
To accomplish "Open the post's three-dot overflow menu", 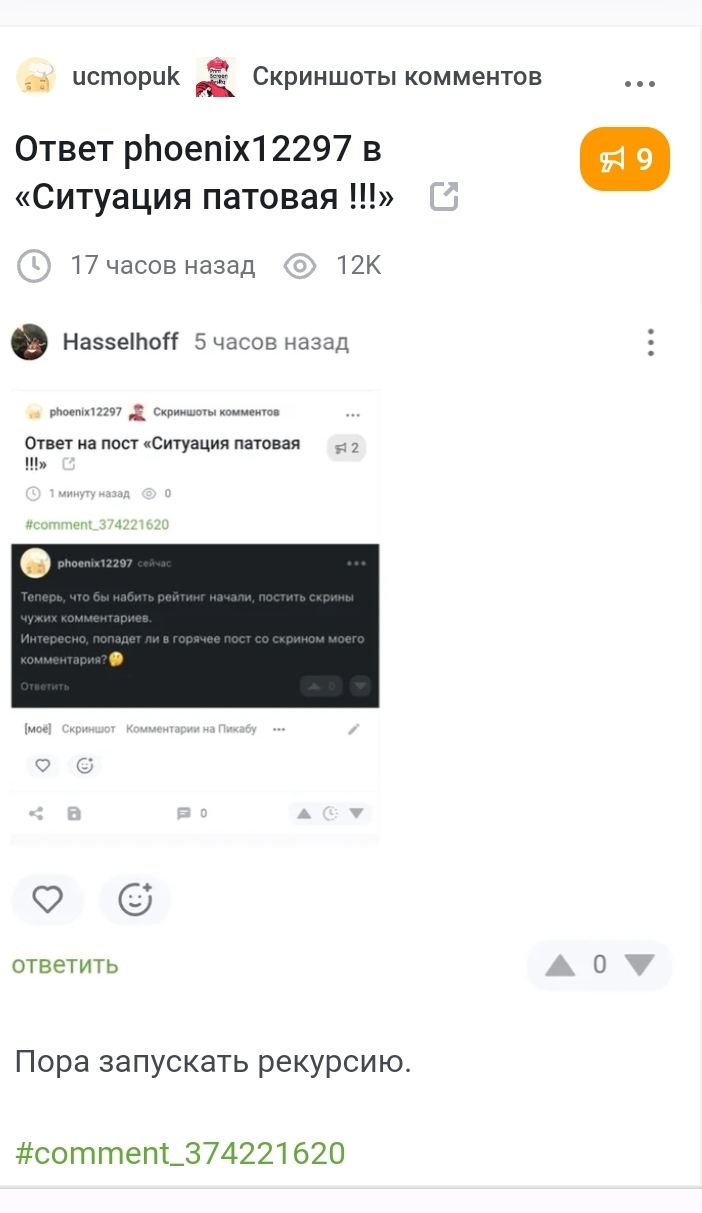I will click(639, 84).
